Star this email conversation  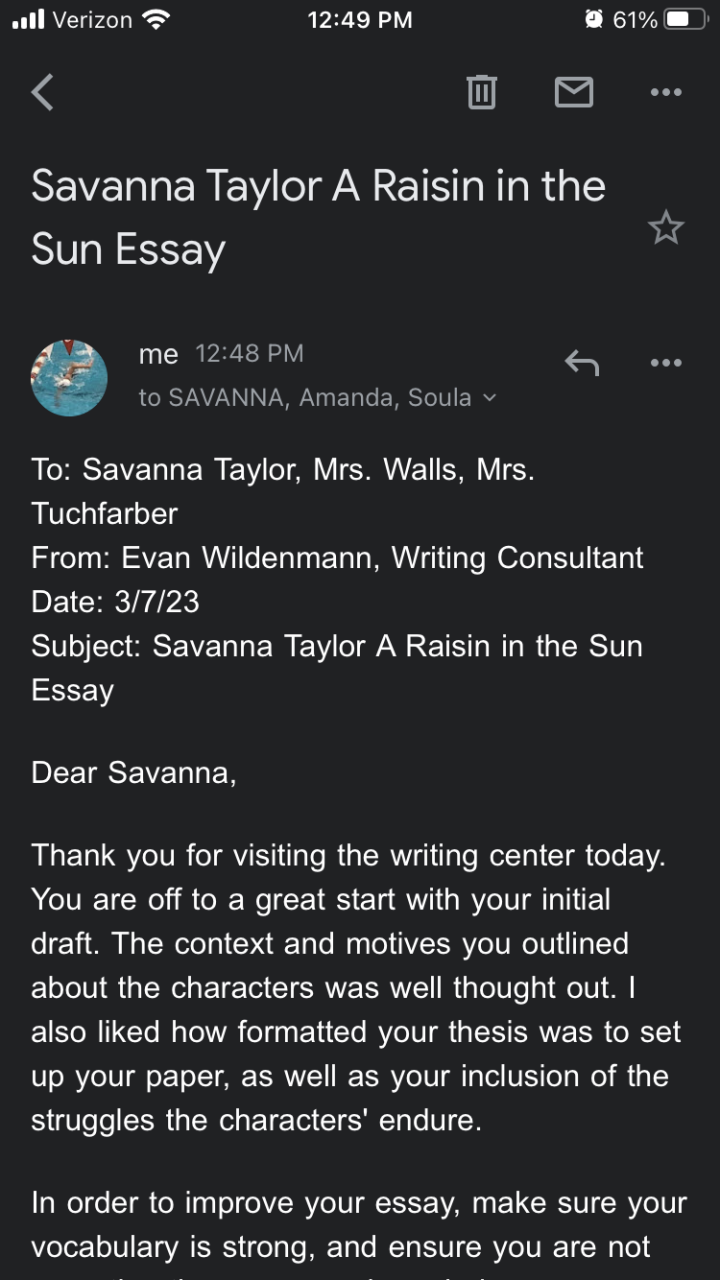[x=665, y=229]
